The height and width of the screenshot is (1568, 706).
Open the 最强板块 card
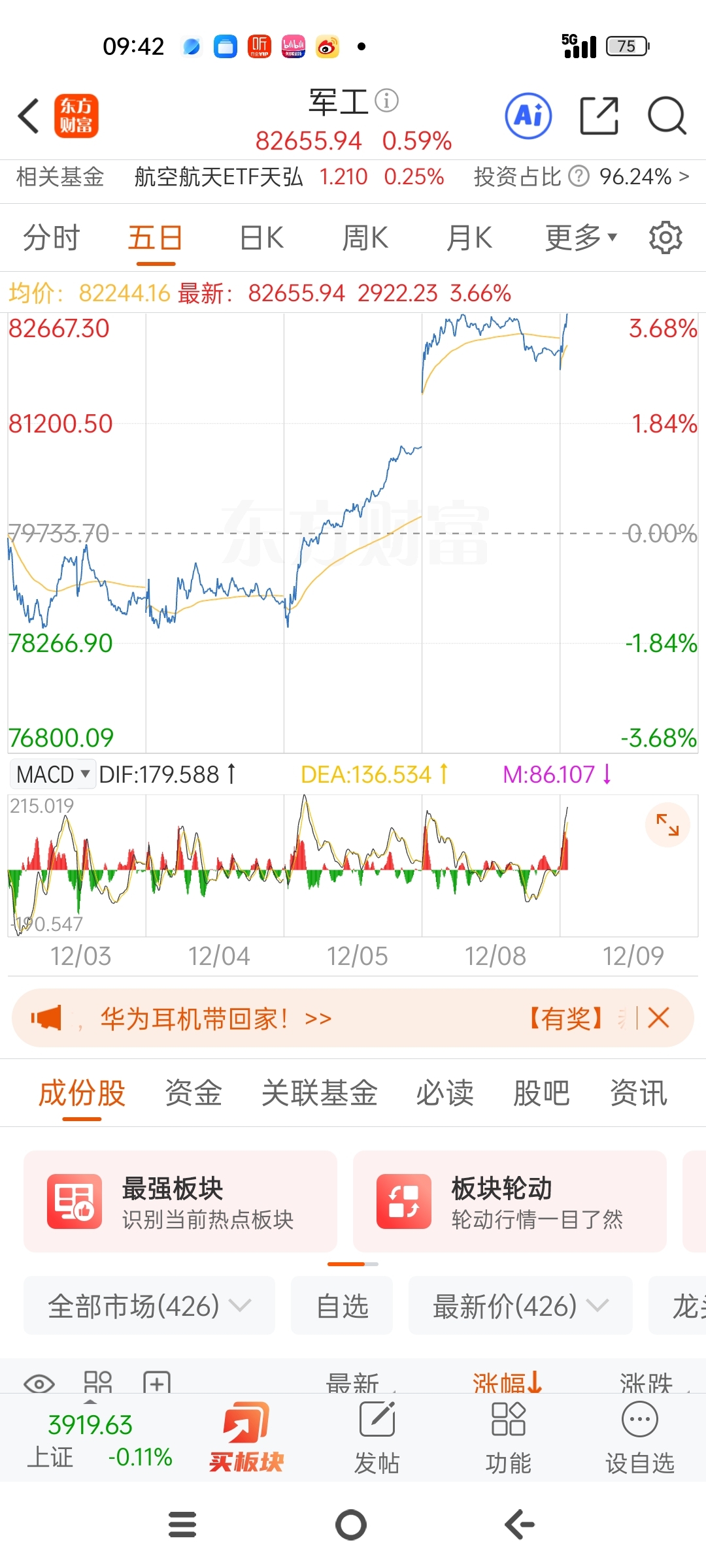[180, 1201]
